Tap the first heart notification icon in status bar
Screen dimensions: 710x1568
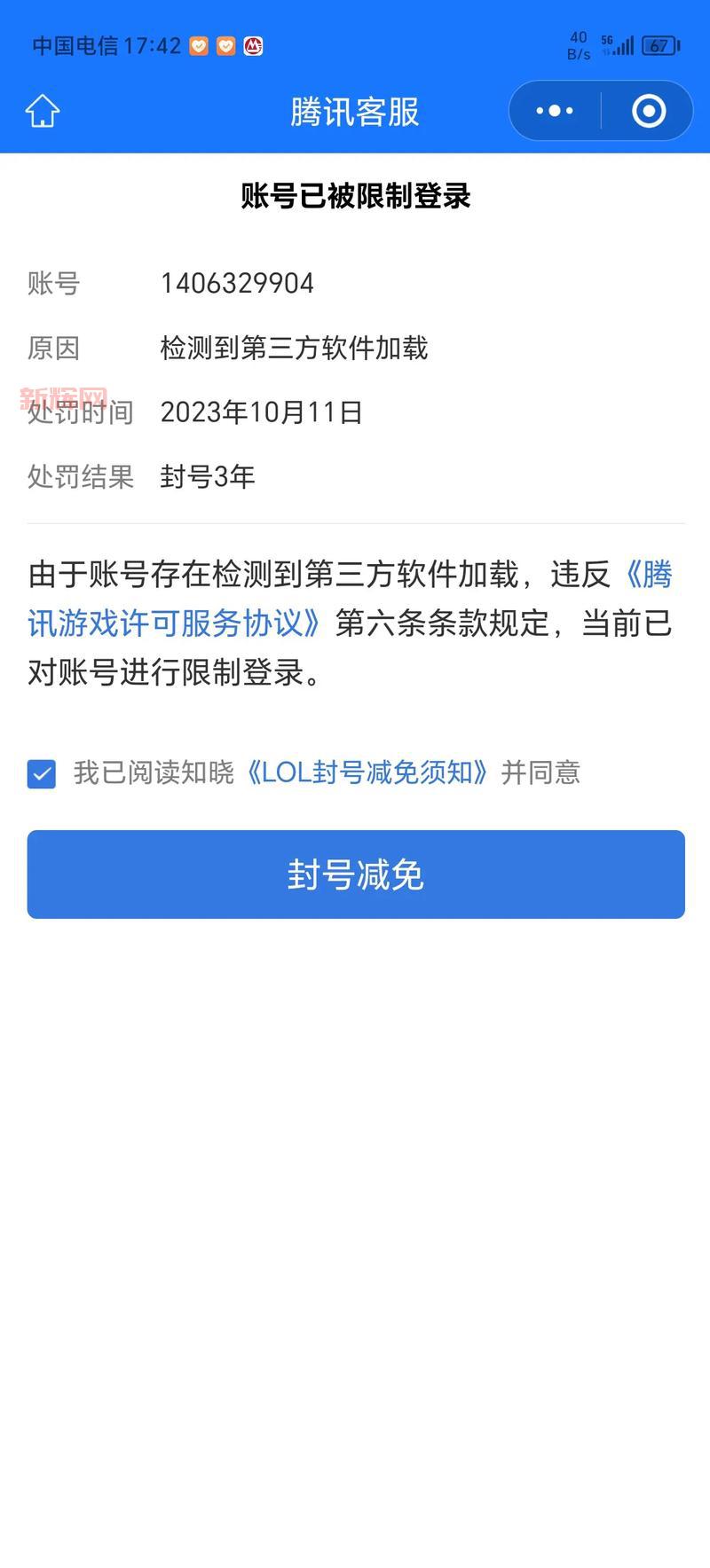199,43
